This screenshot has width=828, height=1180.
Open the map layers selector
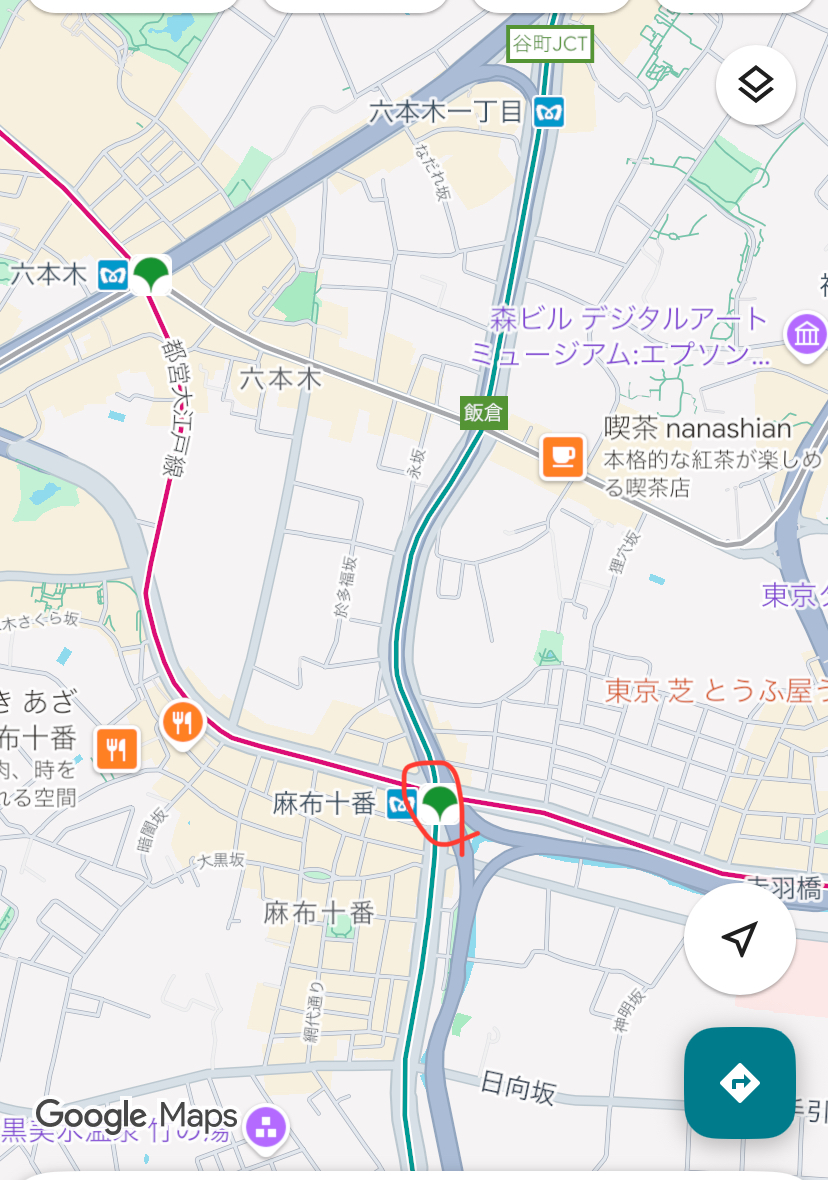pyautogui.click(x=756, y=85)
